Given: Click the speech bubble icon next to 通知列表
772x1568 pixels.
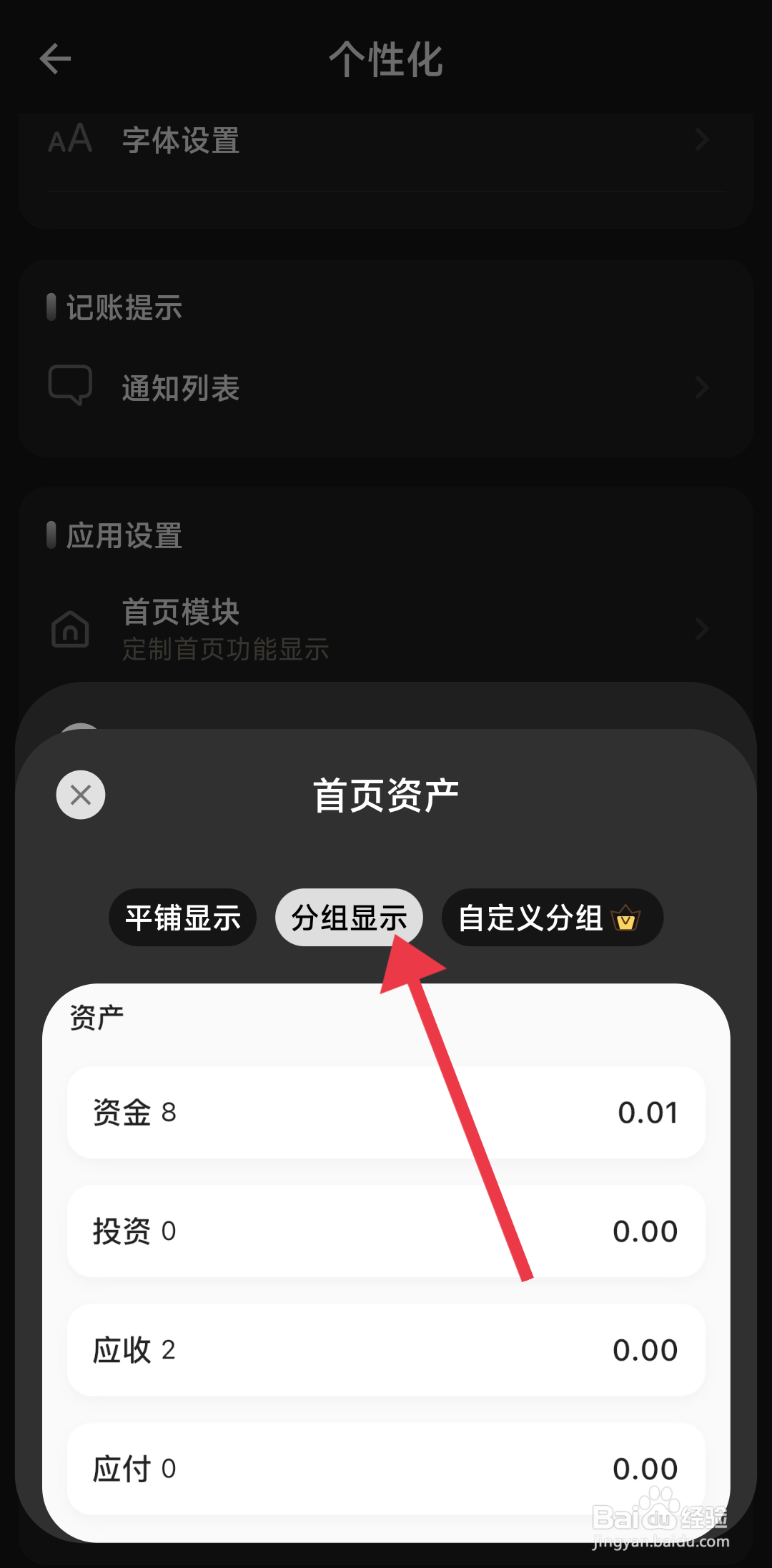Looking at the screenshot, I should 69,386.
